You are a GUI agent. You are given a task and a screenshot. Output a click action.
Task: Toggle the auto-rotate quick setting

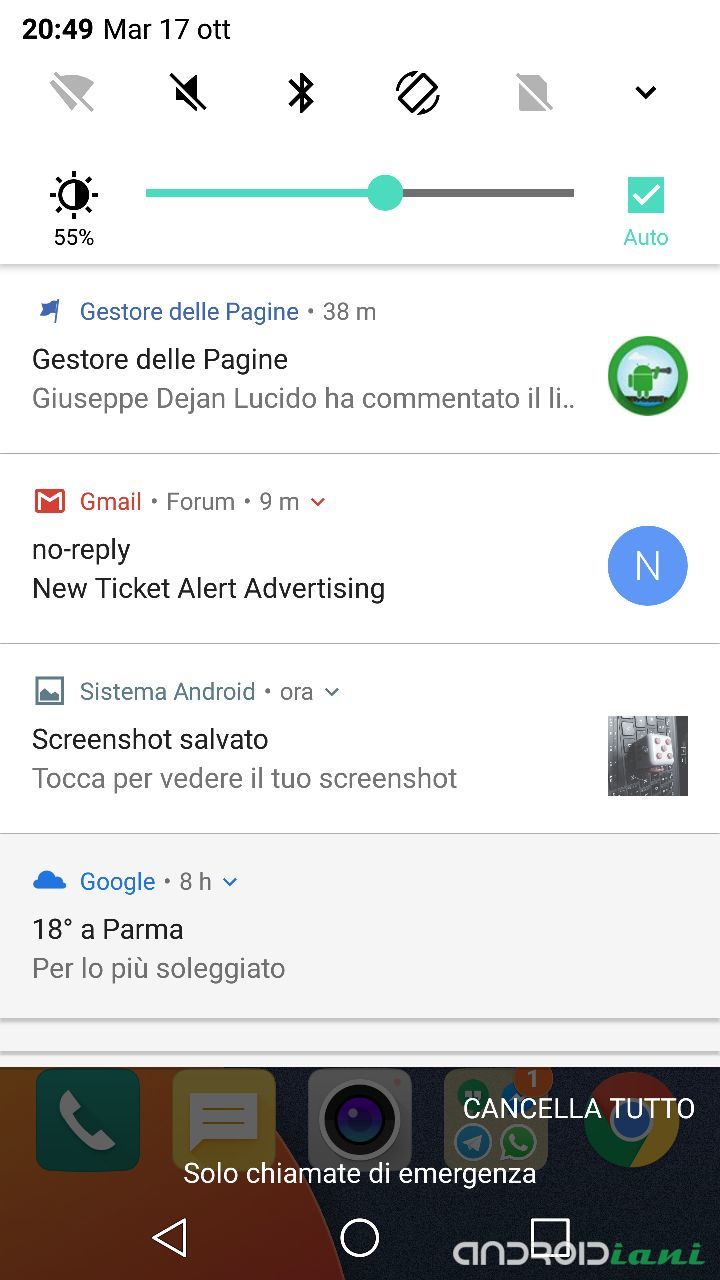pyautogui.click(x=417, y=93)
